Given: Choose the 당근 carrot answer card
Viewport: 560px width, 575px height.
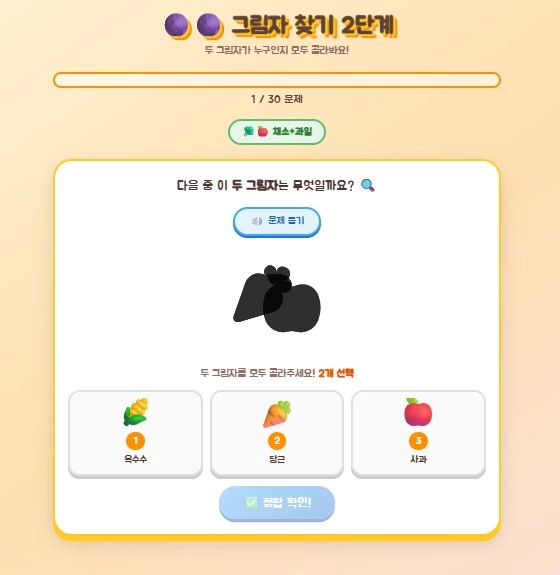Looking at the screenshot, I should click(x=277, y=434).
